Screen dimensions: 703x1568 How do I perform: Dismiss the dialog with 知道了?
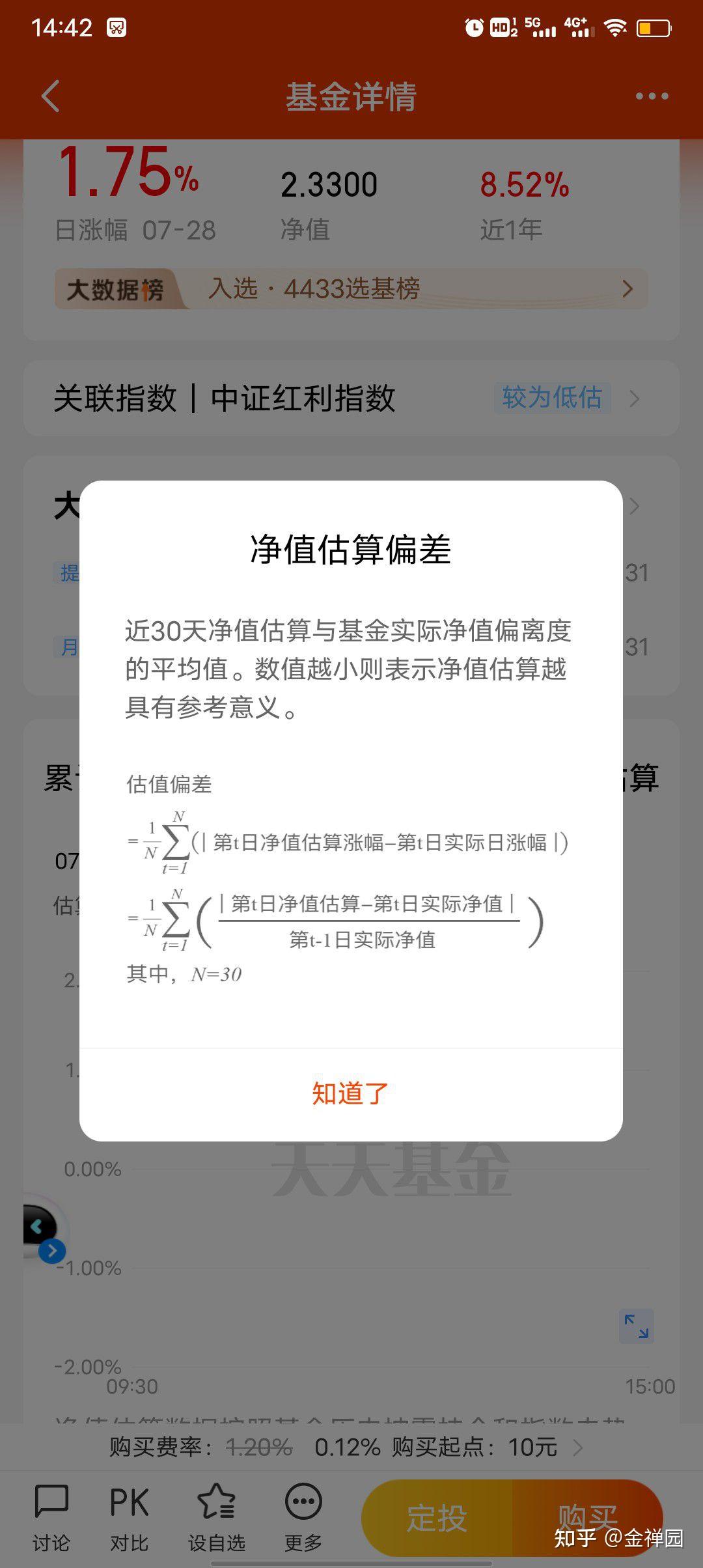(351, 1094)
